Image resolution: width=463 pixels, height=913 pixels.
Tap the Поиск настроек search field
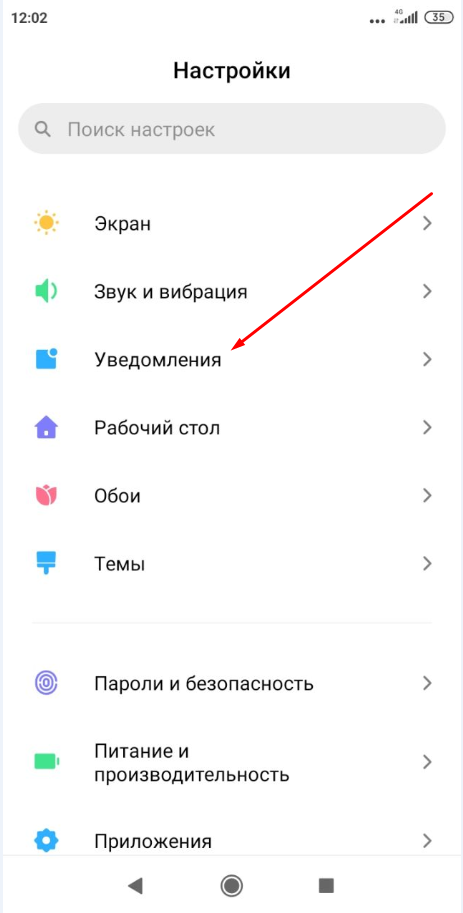point(232,129)
